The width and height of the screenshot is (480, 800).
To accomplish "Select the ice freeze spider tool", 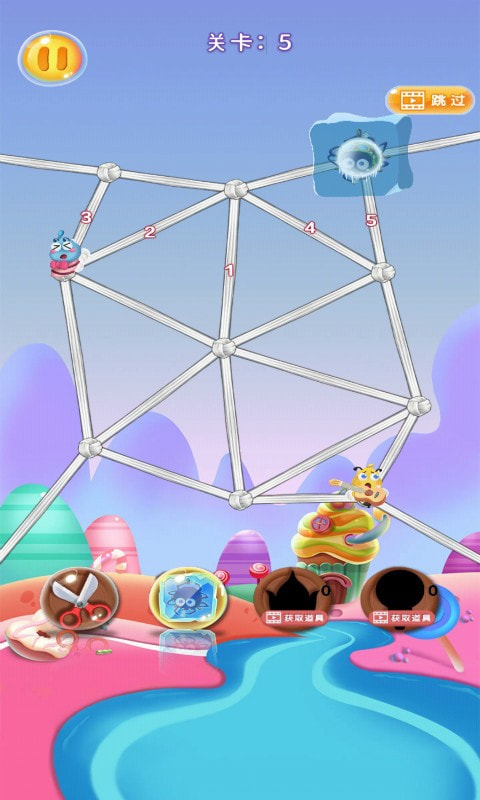I will 188,599.
